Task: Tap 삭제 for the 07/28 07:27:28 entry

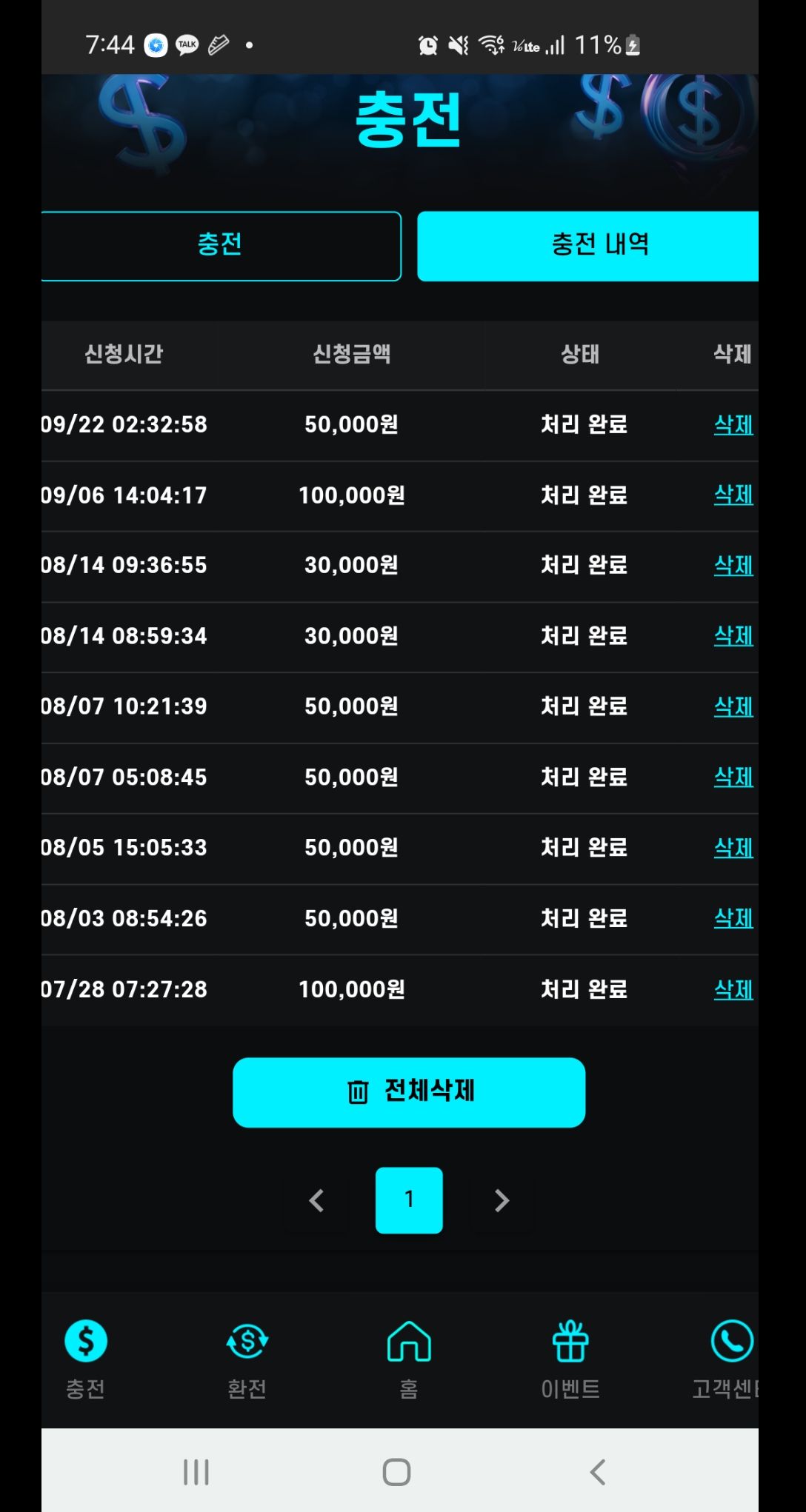Action: [733, 989]
